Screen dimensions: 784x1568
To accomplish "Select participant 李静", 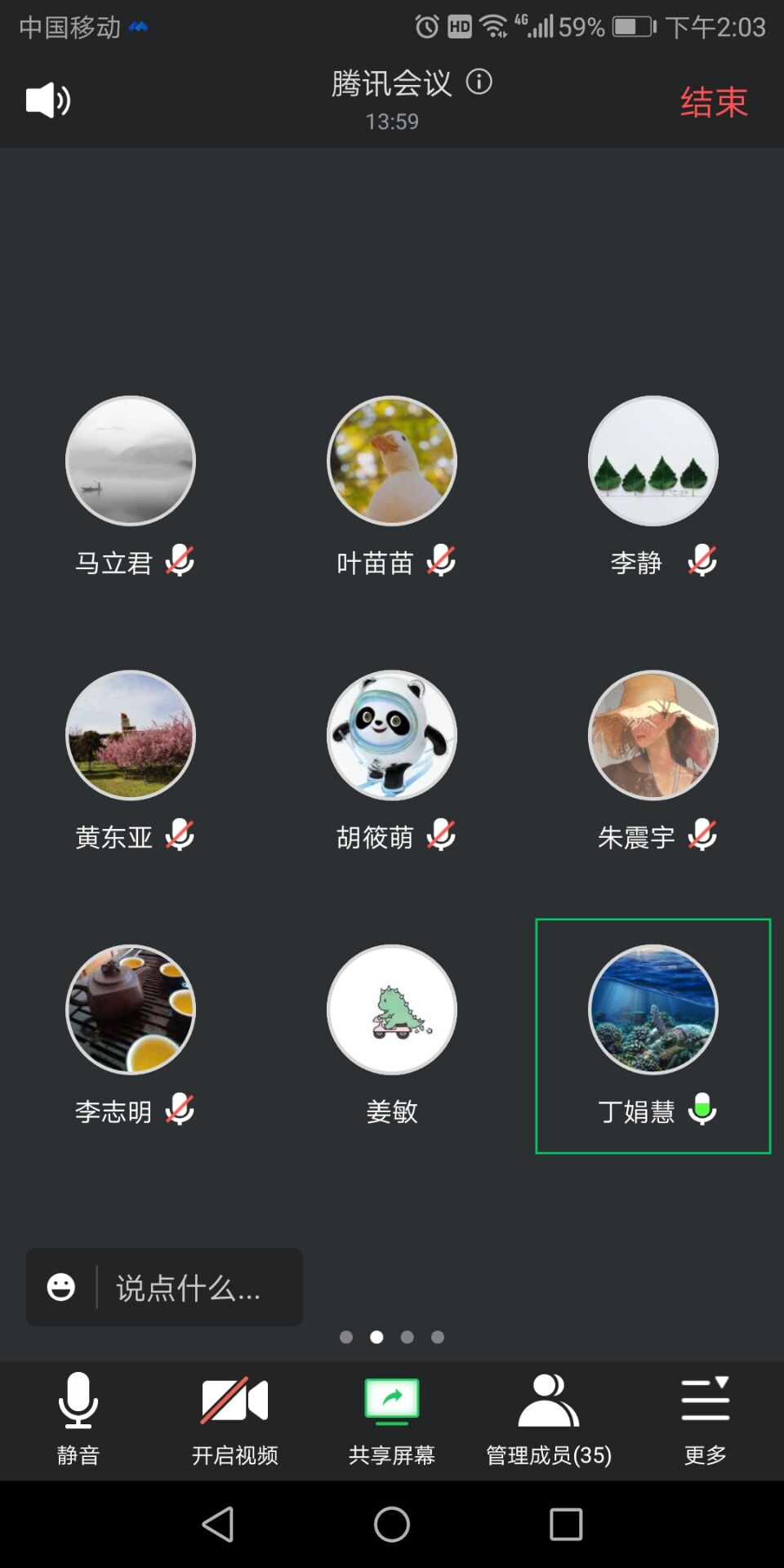I will pos(653,461).
